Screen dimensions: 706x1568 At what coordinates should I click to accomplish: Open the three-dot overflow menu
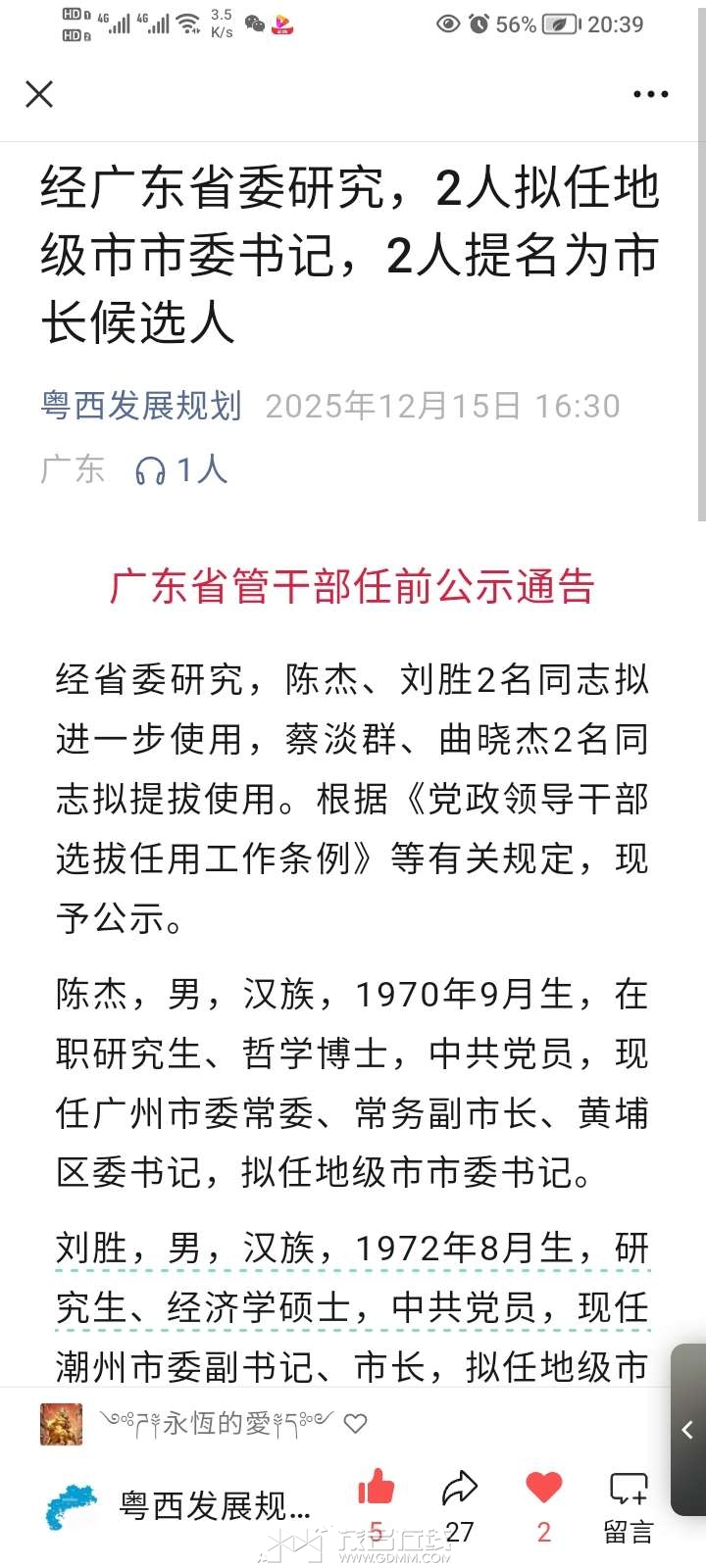[x=650, y=94]
